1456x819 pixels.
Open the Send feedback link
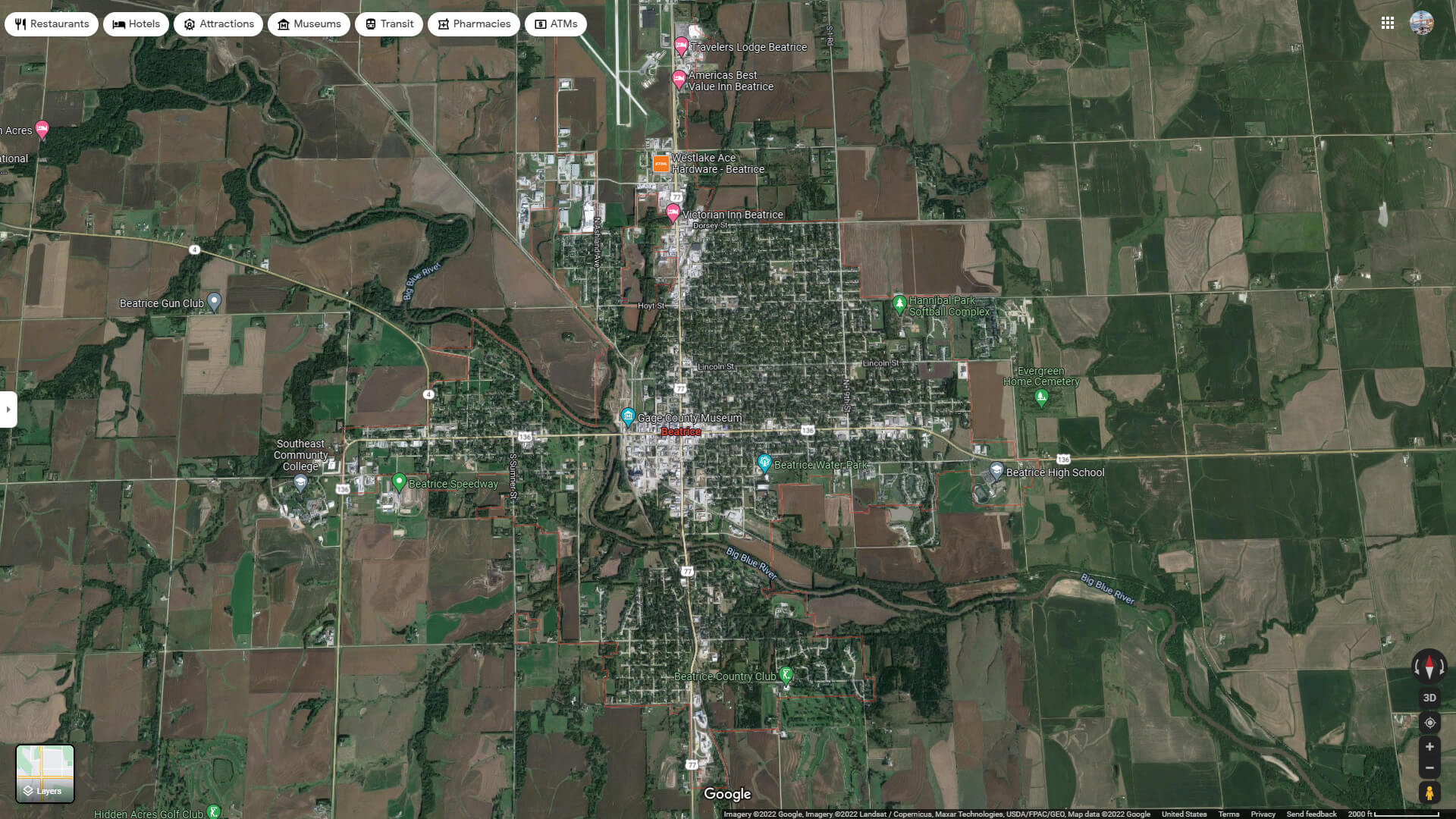[1311, 814]
